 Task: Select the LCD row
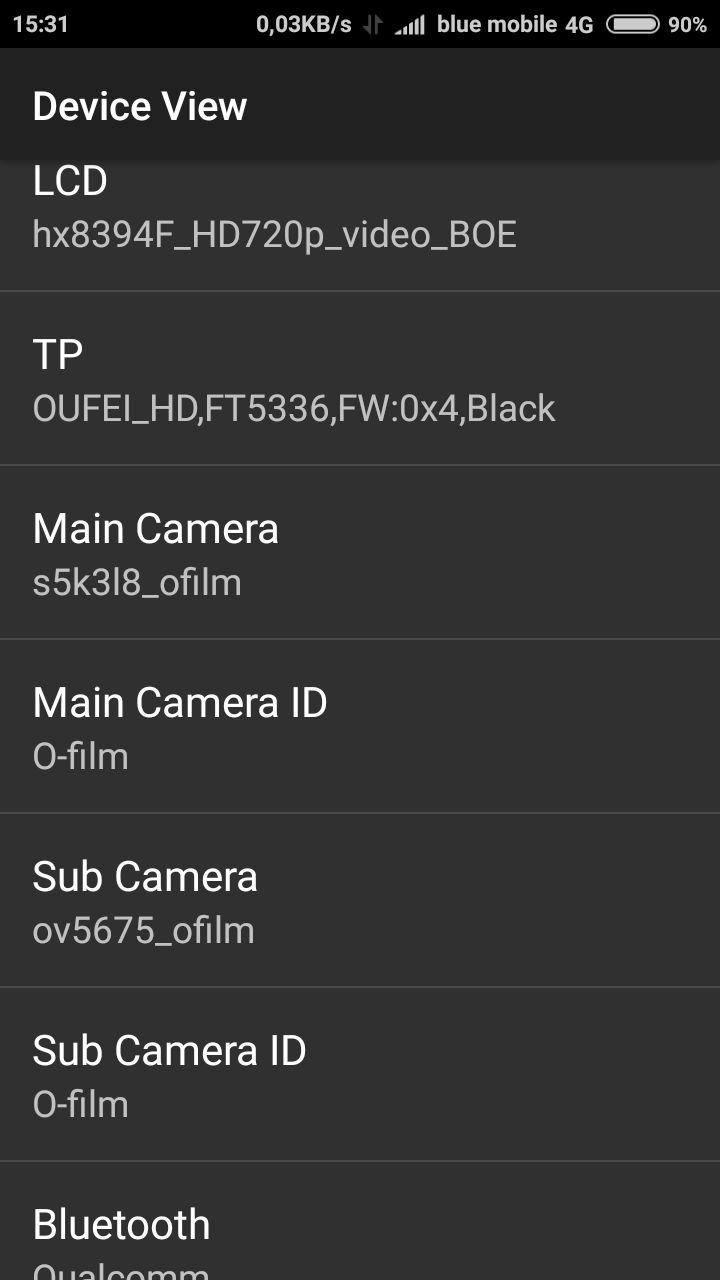click(360, 225)
